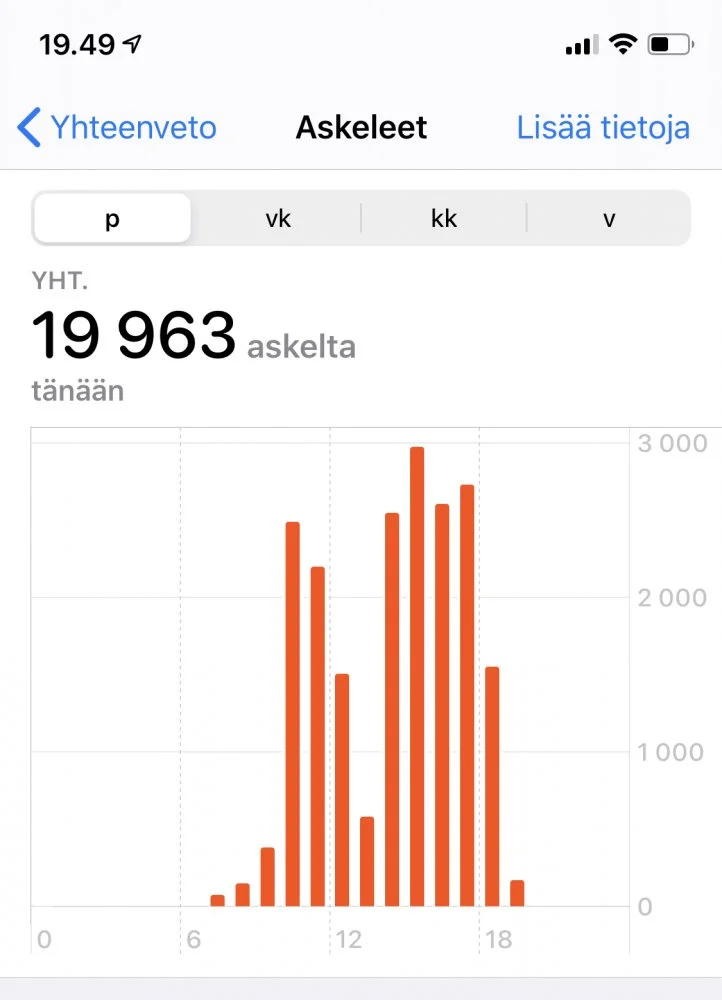This screenshot has width=722, height=1000.
Task: Switch to the yearly 'v' view
Action: click(x=608, y=219)
